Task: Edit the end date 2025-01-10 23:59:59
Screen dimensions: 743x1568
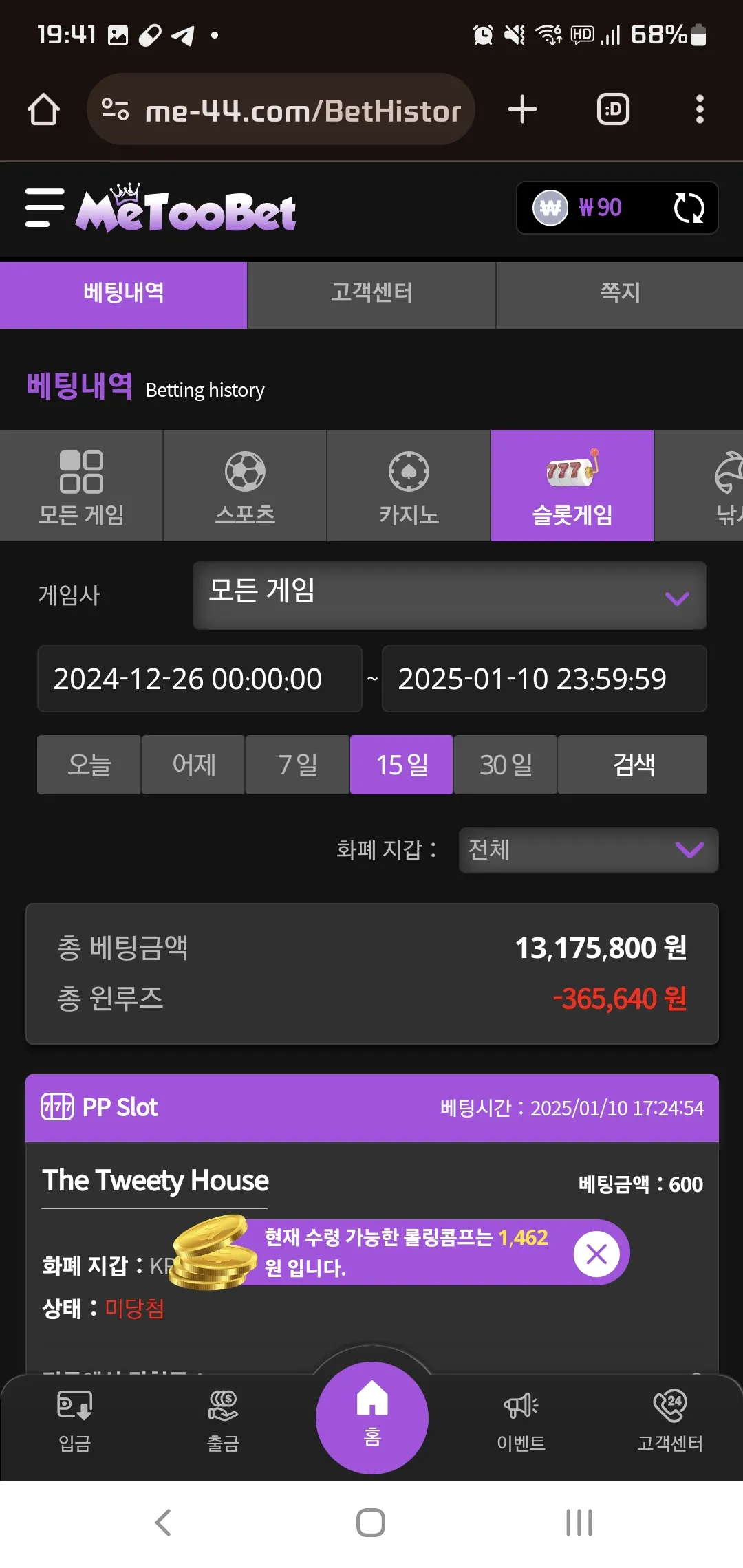Action: click(x=543, y=679)
